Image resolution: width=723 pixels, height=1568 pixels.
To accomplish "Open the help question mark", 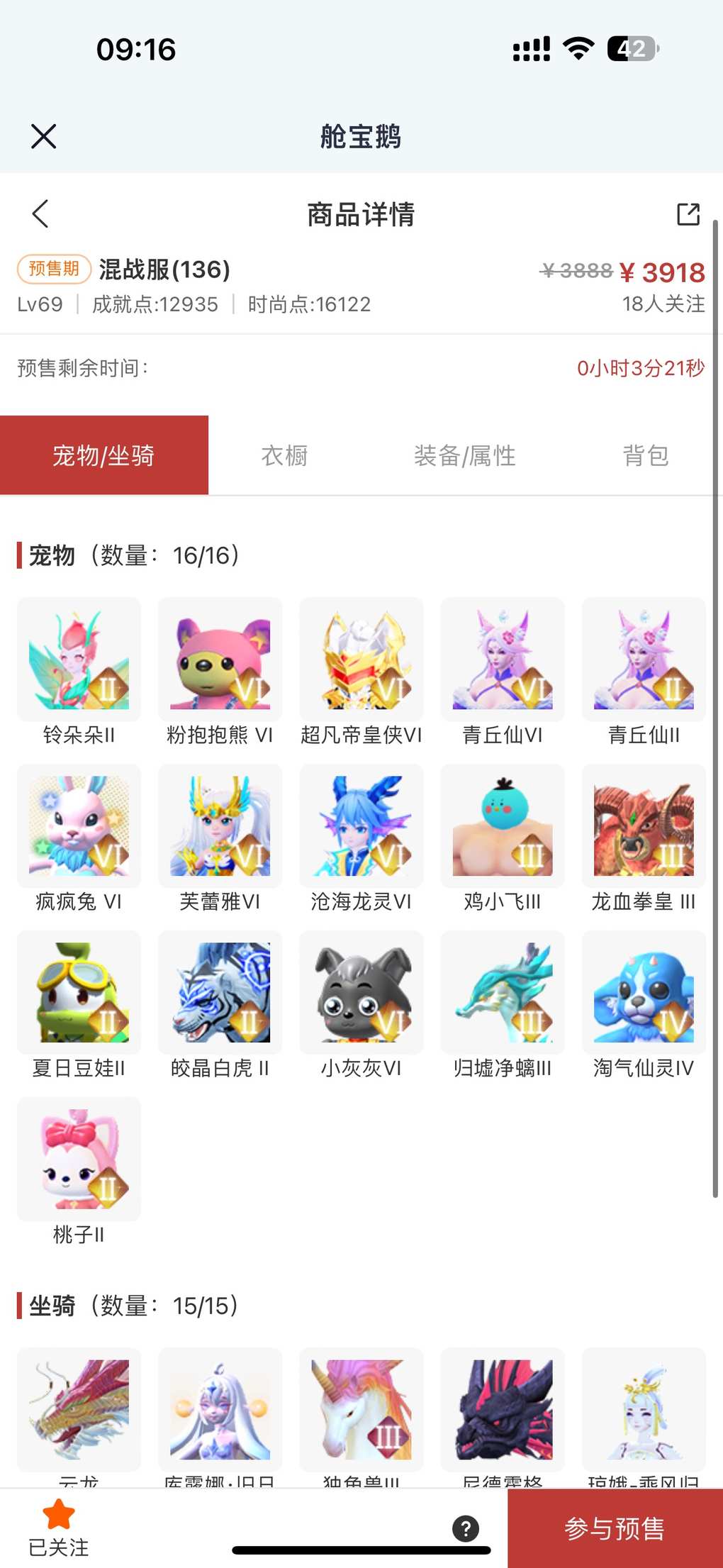I will click(466, 1528).
